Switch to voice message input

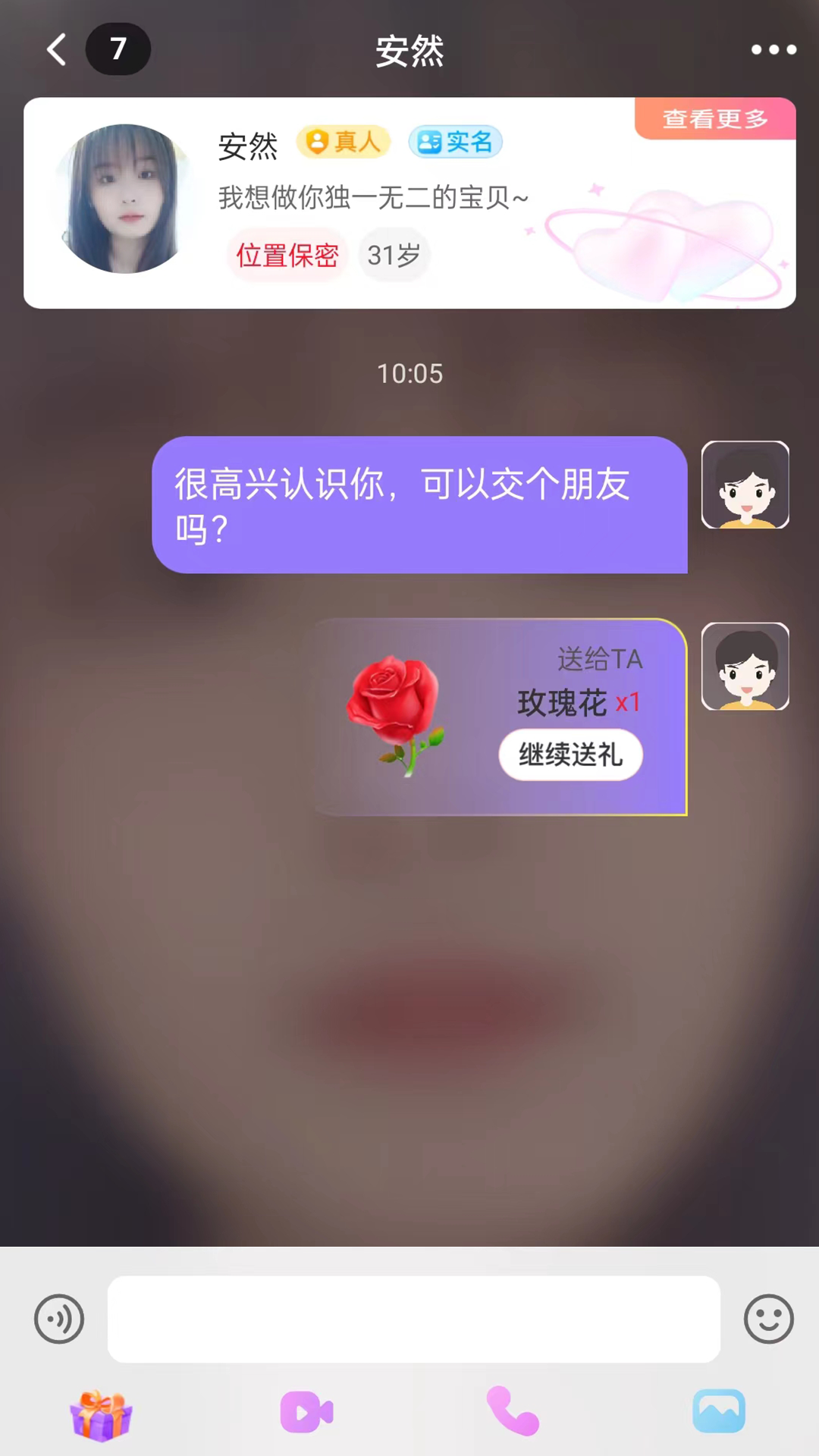point(59,1319)
